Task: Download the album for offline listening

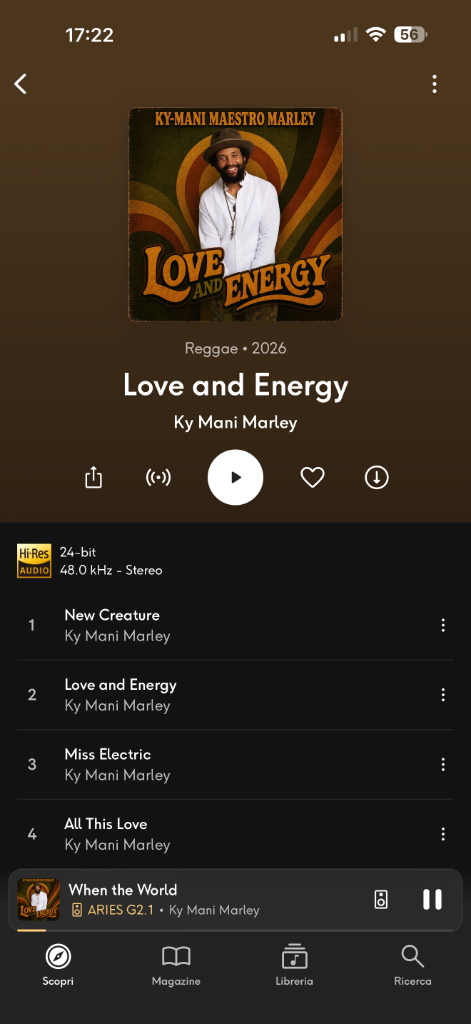Action: (x=376, y=477)
